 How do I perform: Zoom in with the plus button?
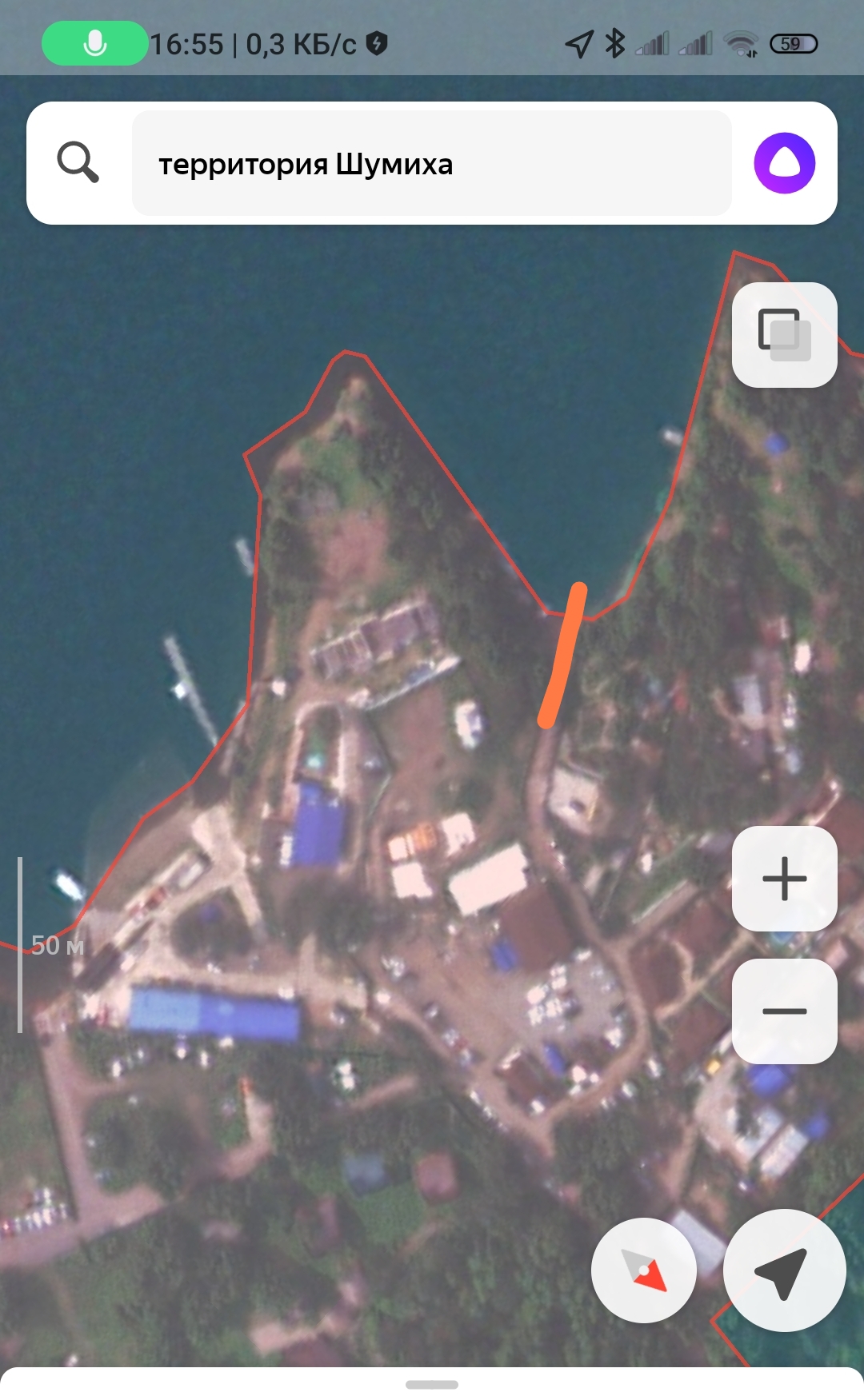[x=784, y=879]
